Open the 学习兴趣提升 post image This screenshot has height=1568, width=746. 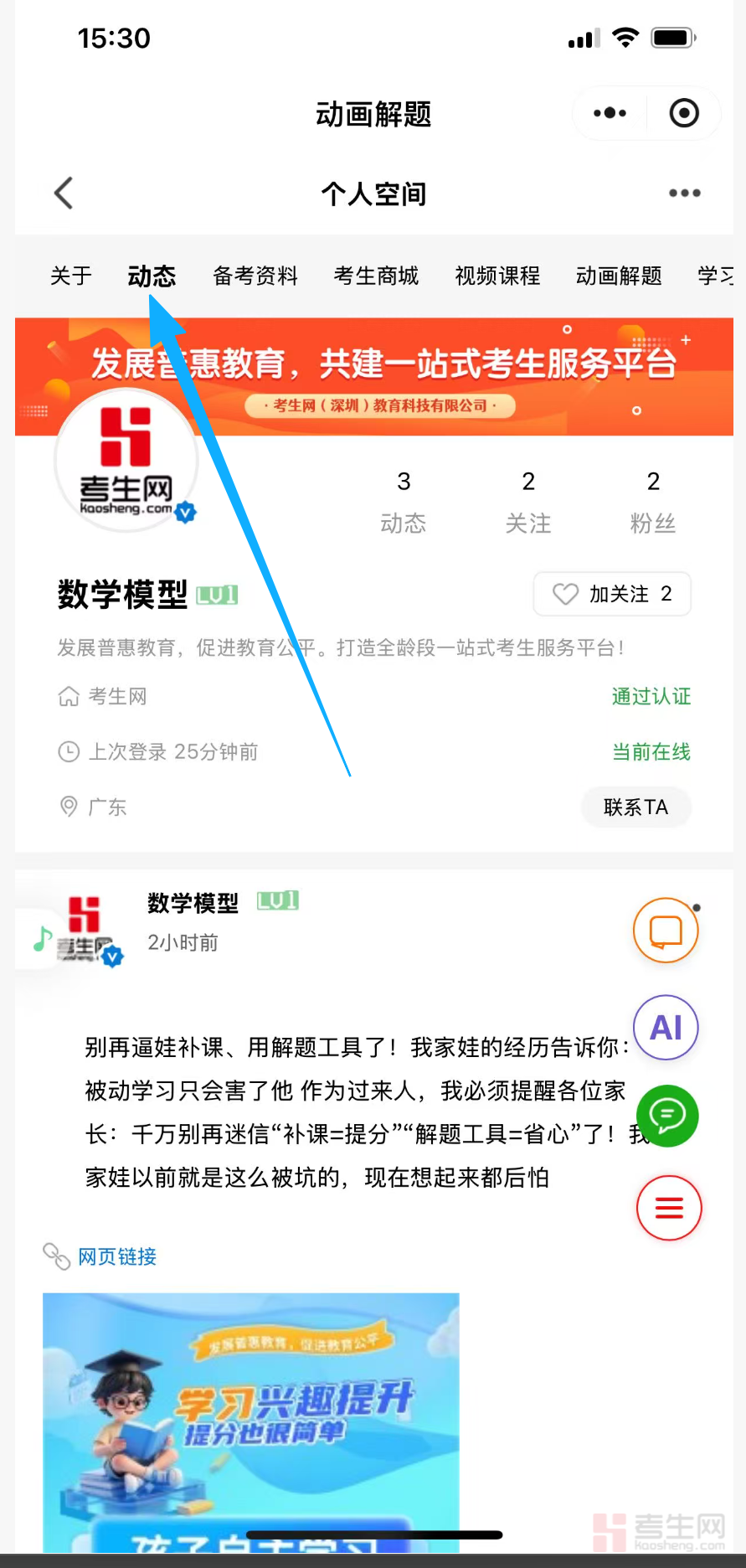click(x=251, y=1420)
